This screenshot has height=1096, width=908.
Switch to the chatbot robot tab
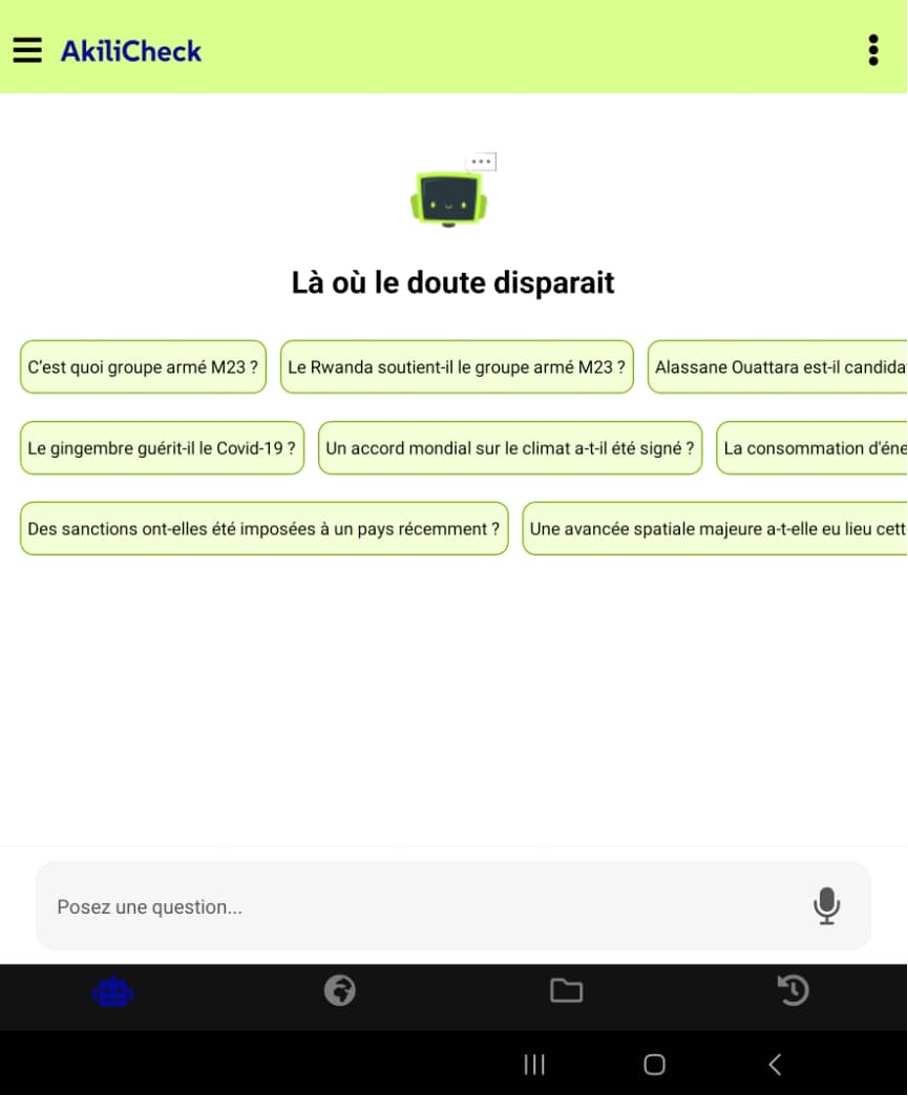113,991
